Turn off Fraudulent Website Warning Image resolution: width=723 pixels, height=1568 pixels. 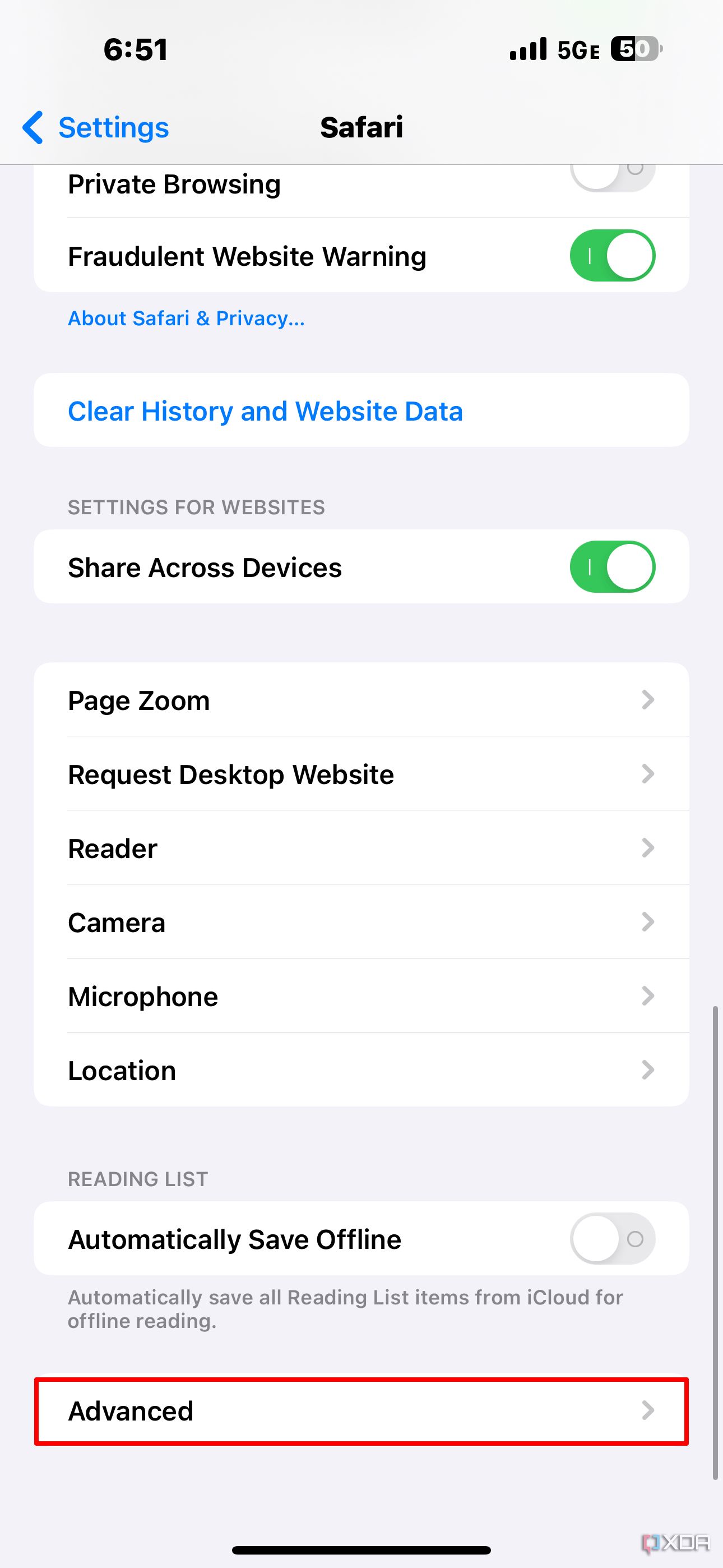612,256
